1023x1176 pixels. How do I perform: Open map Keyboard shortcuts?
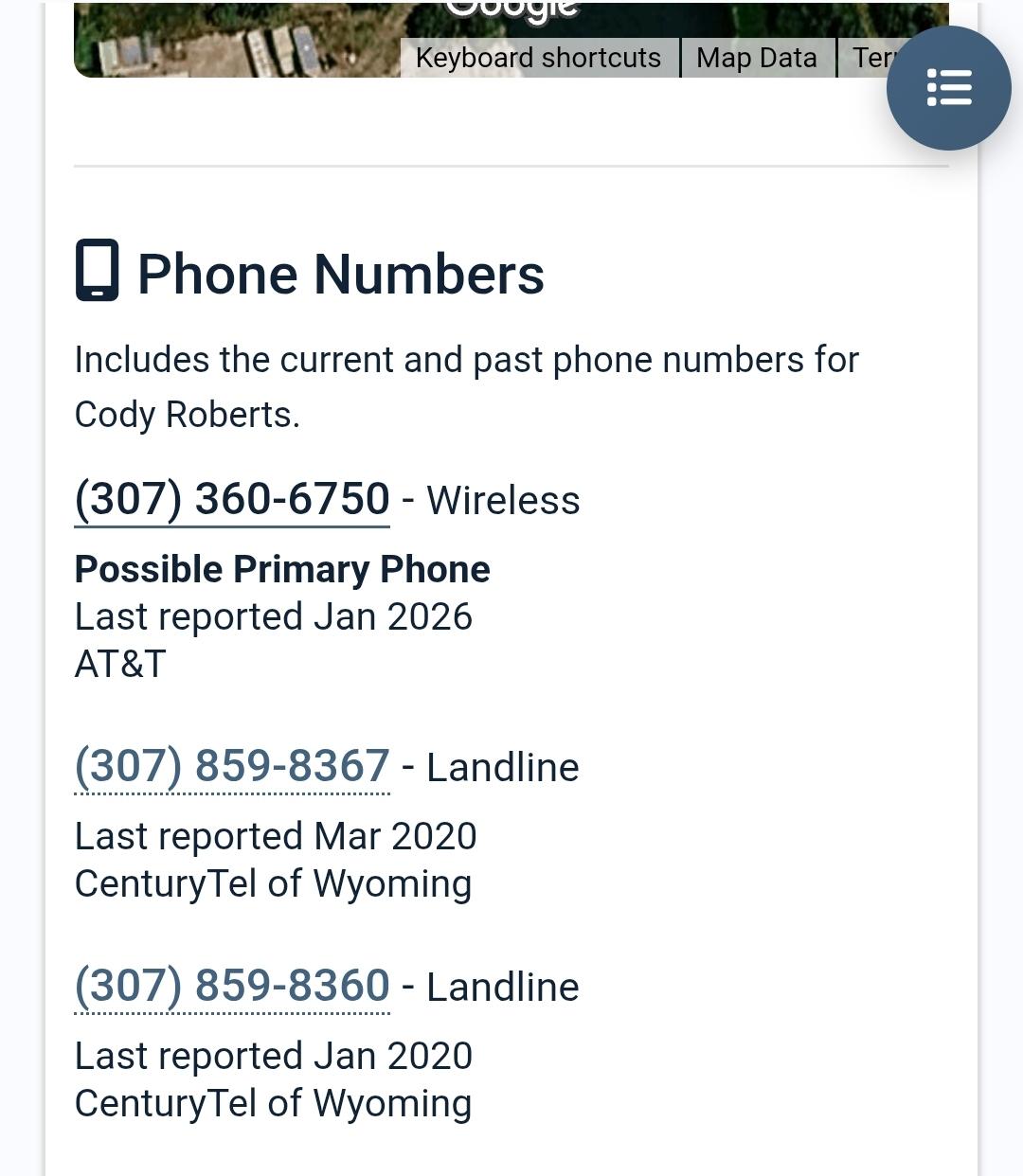point(538,58)
